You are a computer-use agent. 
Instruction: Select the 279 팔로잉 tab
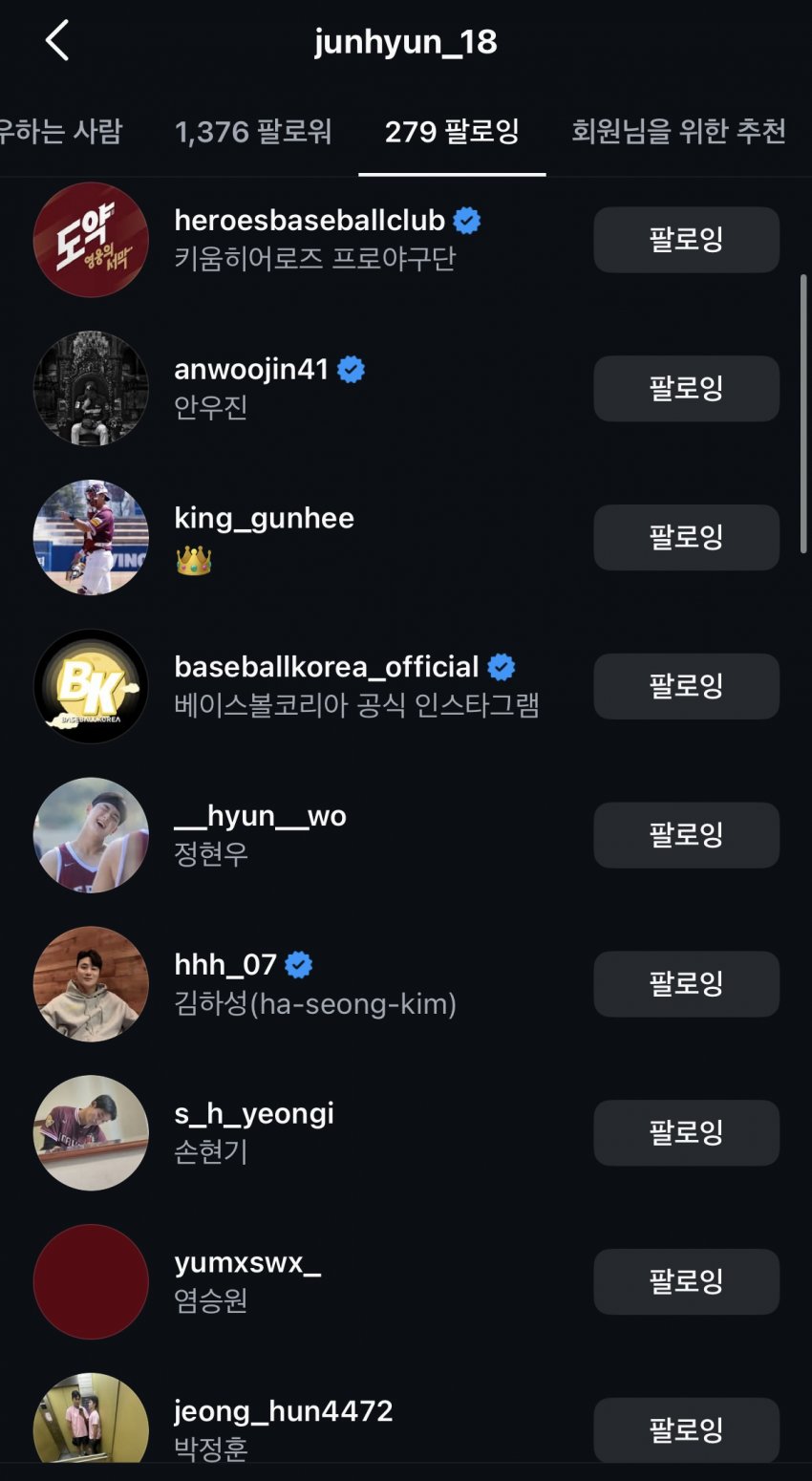(x=452, y=132)
